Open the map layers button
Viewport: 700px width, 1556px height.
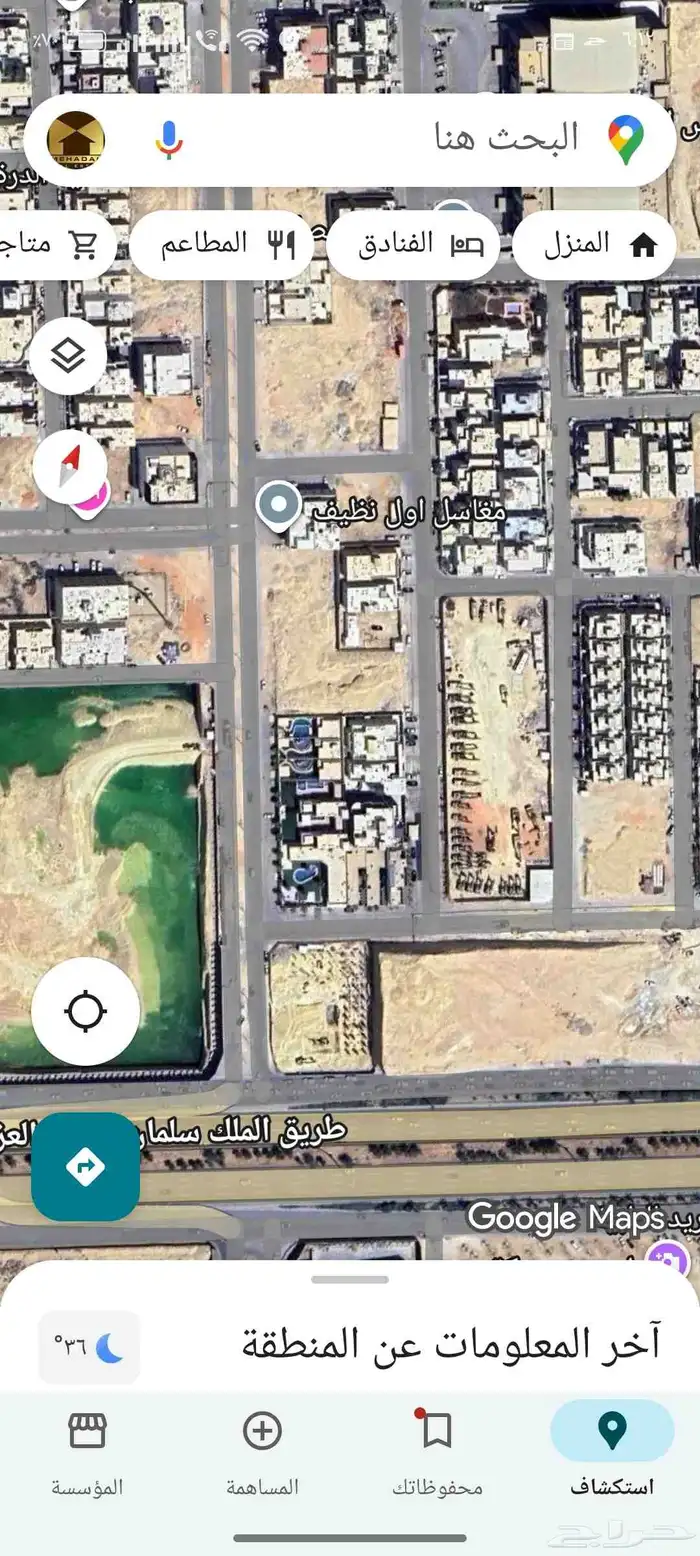coord(68,356)
